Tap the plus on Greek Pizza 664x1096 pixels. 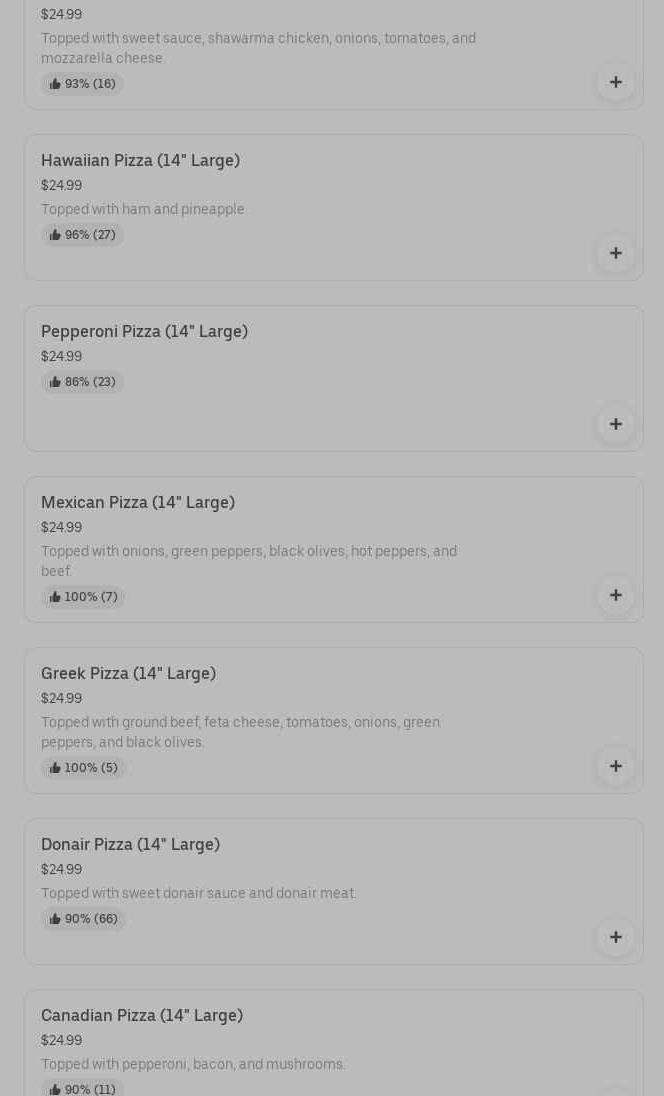point(615,766)
